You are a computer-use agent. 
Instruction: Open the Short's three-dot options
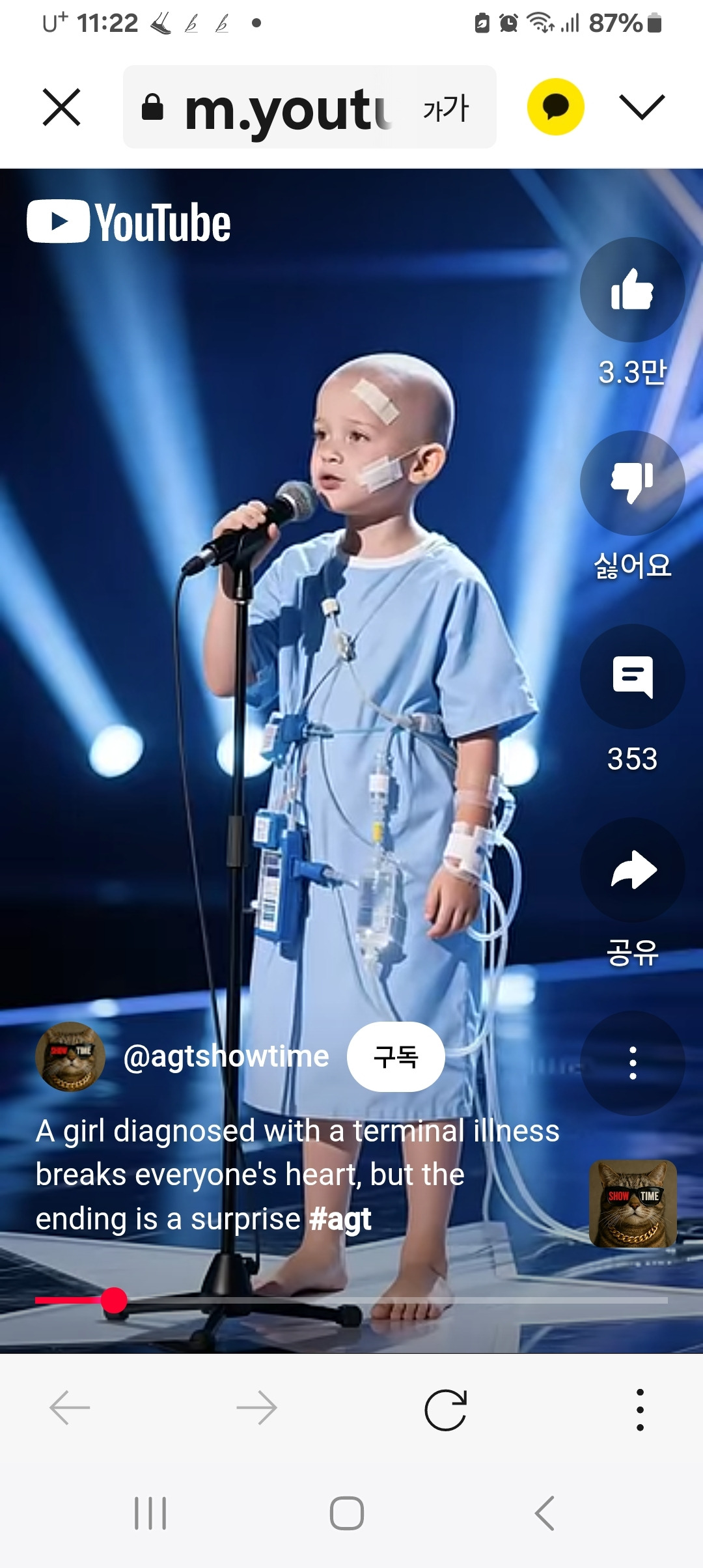click(632, 1063)
